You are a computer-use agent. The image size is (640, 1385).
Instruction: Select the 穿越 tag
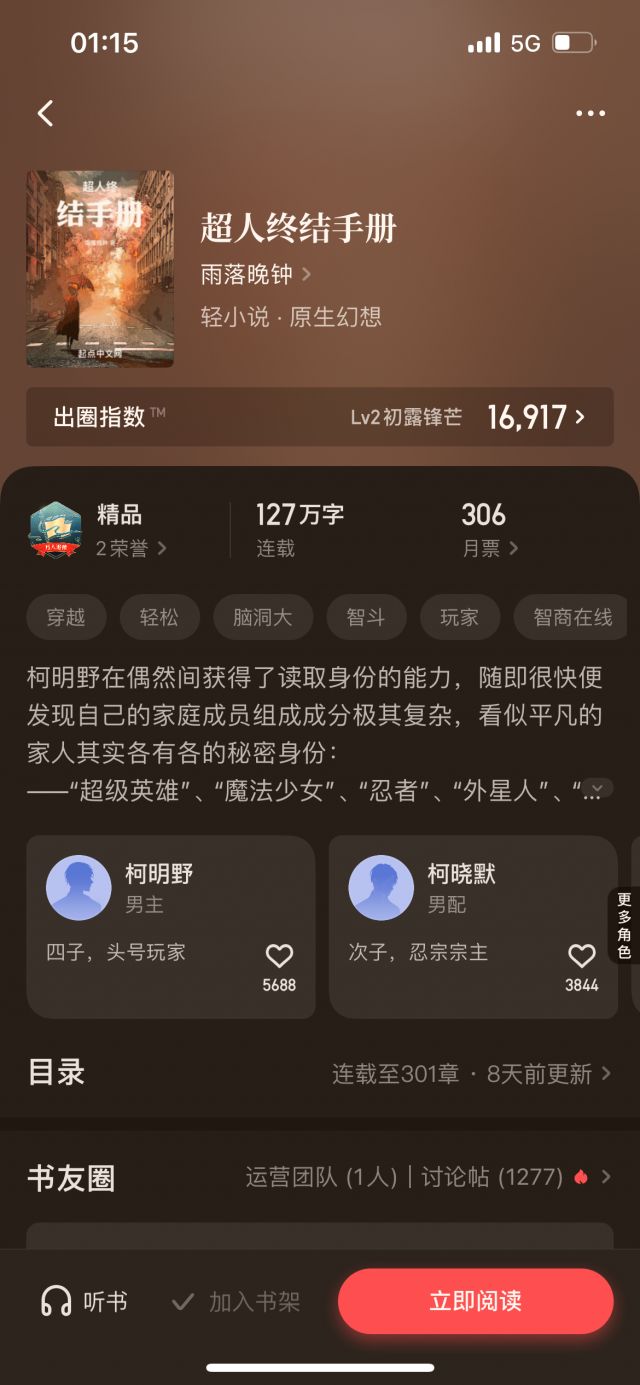pos(66,617)
